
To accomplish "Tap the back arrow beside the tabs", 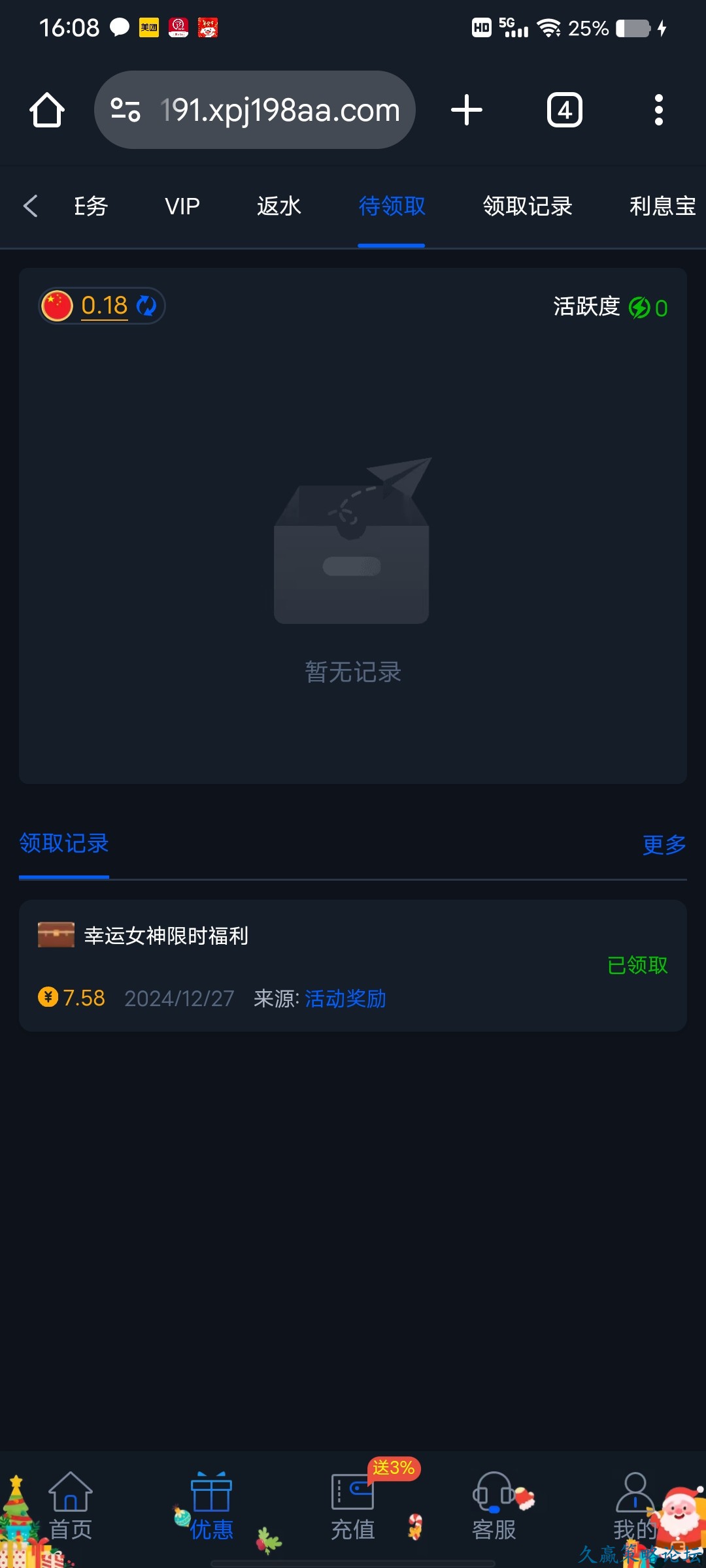I will point(30,206).
